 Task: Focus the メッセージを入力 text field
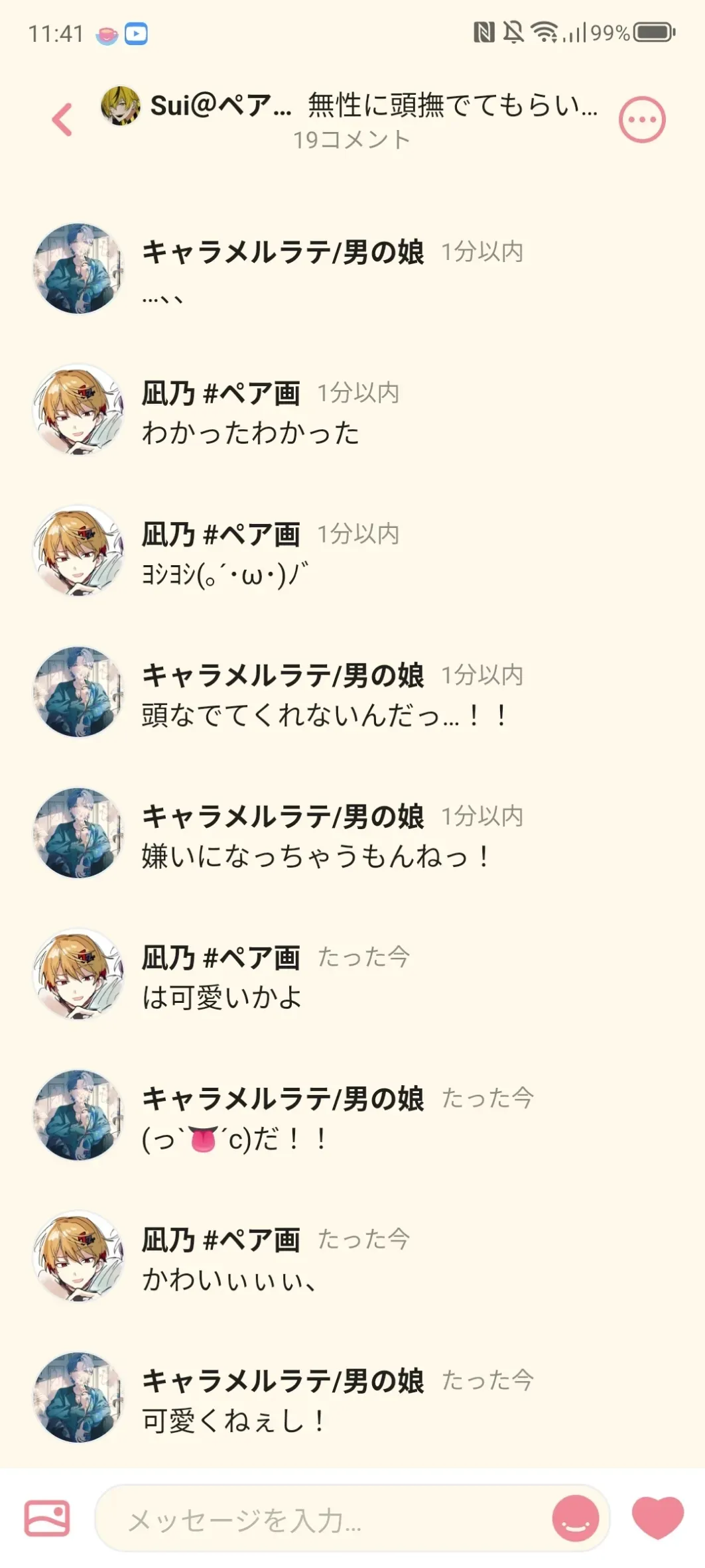(x=318, y=1520)
